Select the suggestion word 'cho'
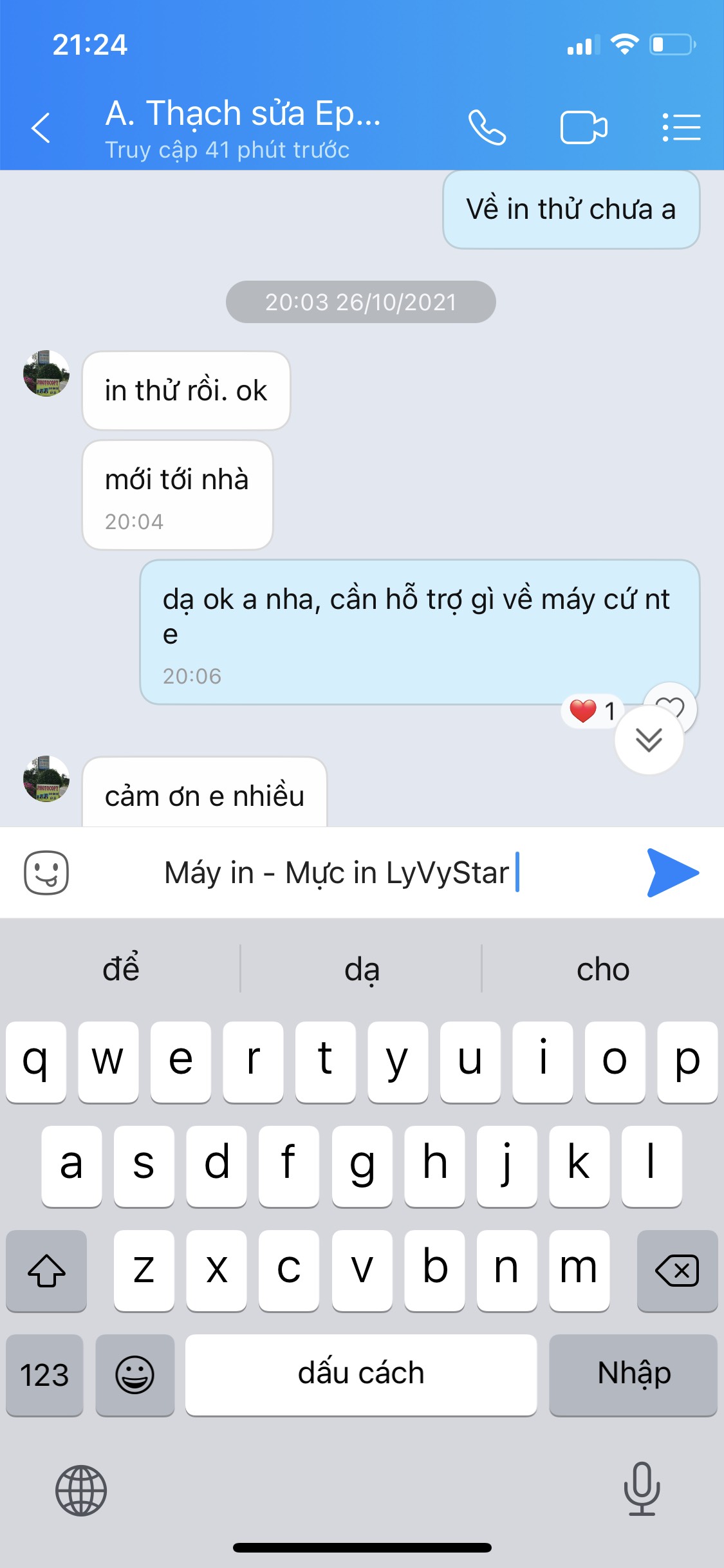724x1568 pixels. 603,969
